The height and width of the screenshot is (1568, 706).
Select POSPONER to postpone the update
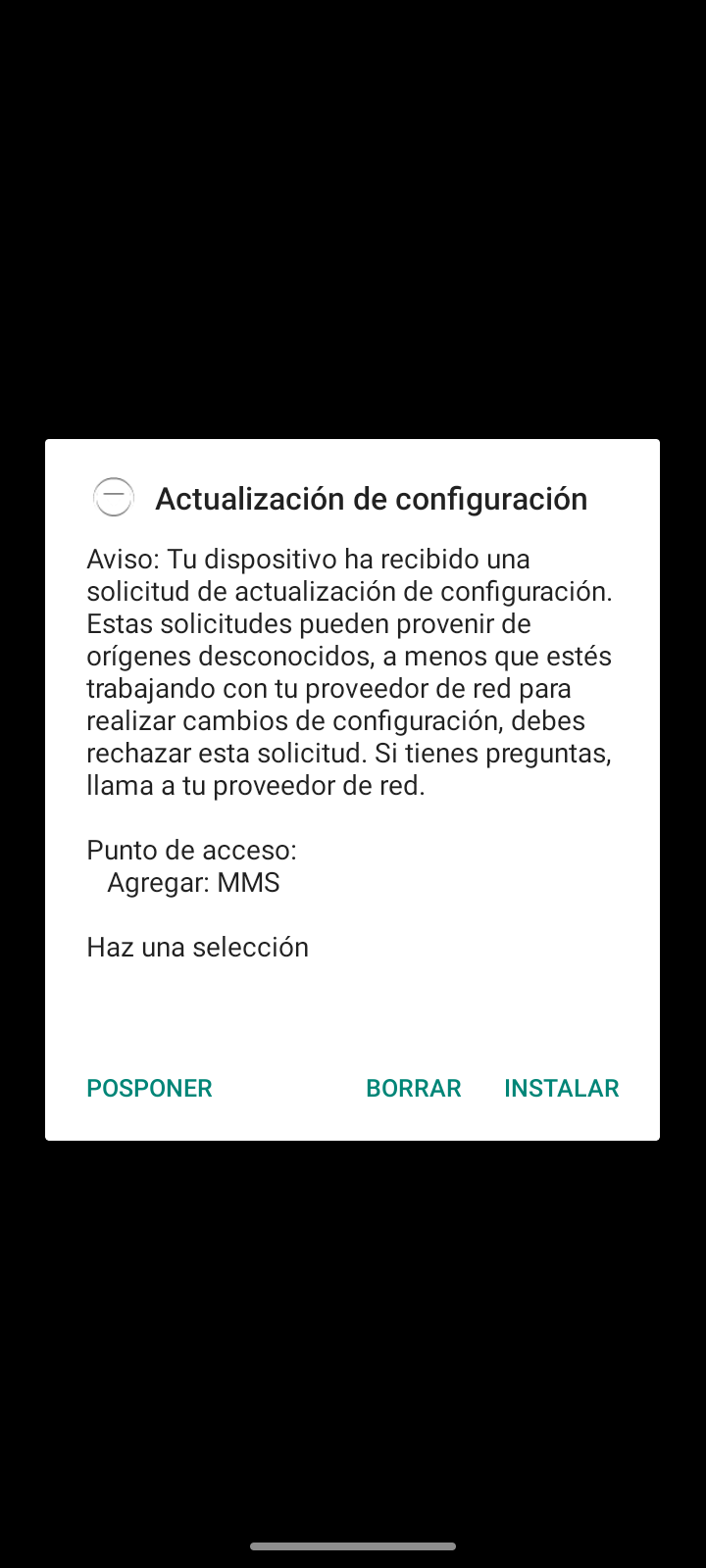pyautogui.click(x=149, y=1088)
